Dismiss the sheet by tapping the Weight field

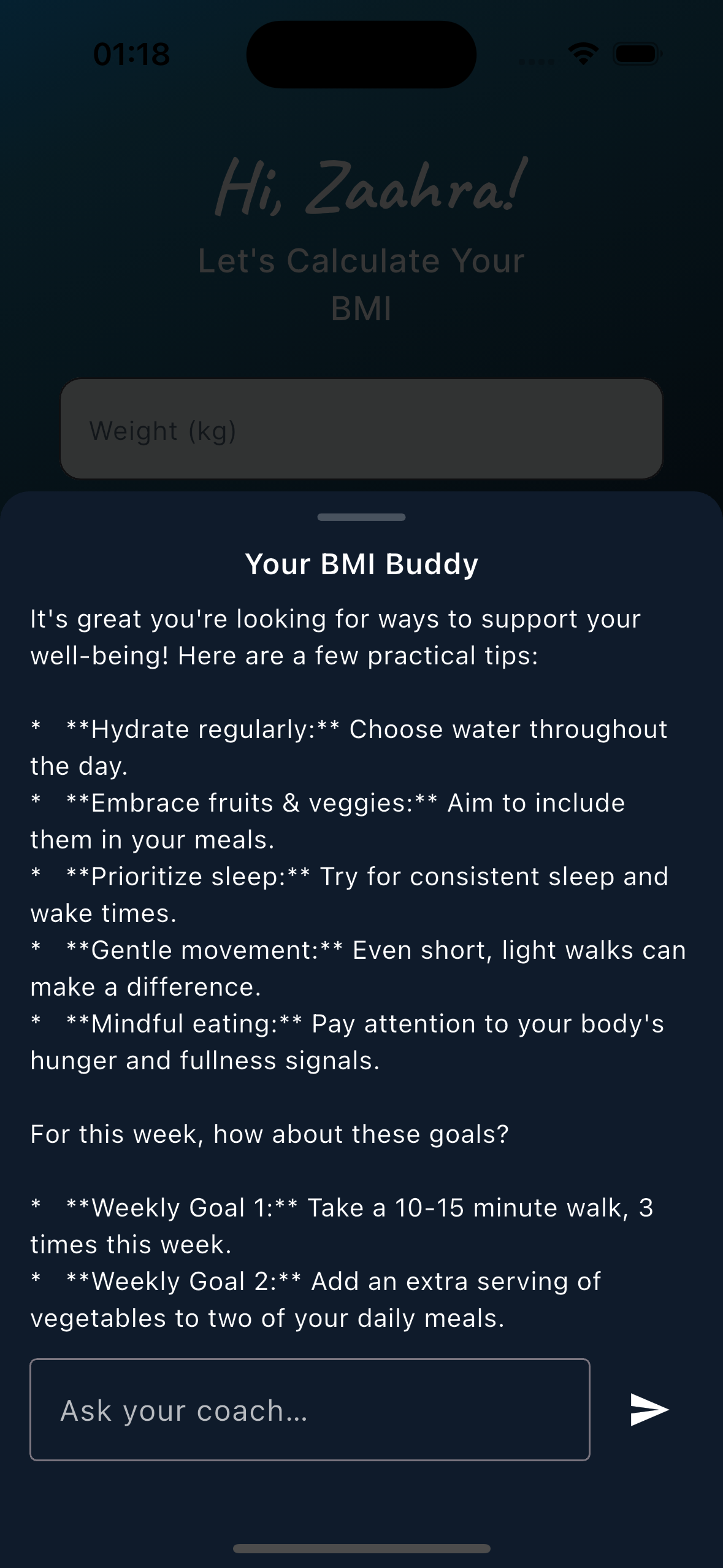361,429
